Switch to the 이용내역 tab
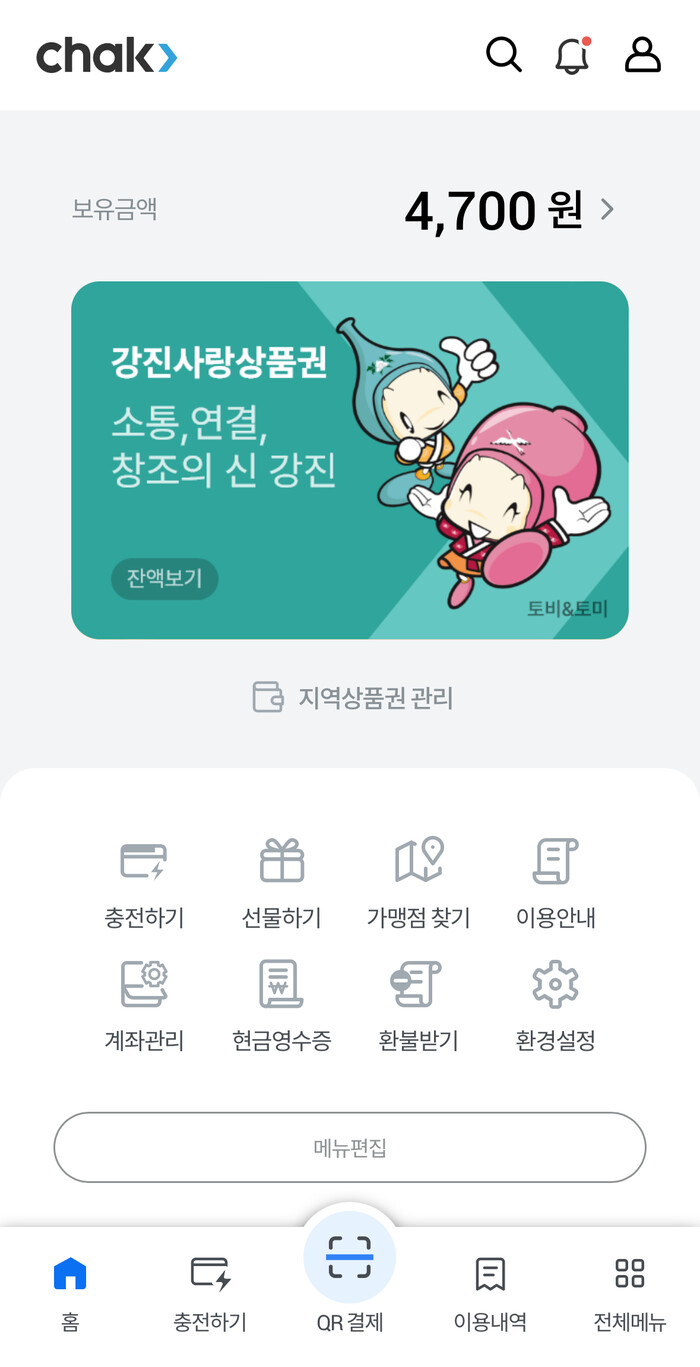This screenshot has width=700, height=1367. tap(490, 1294)
